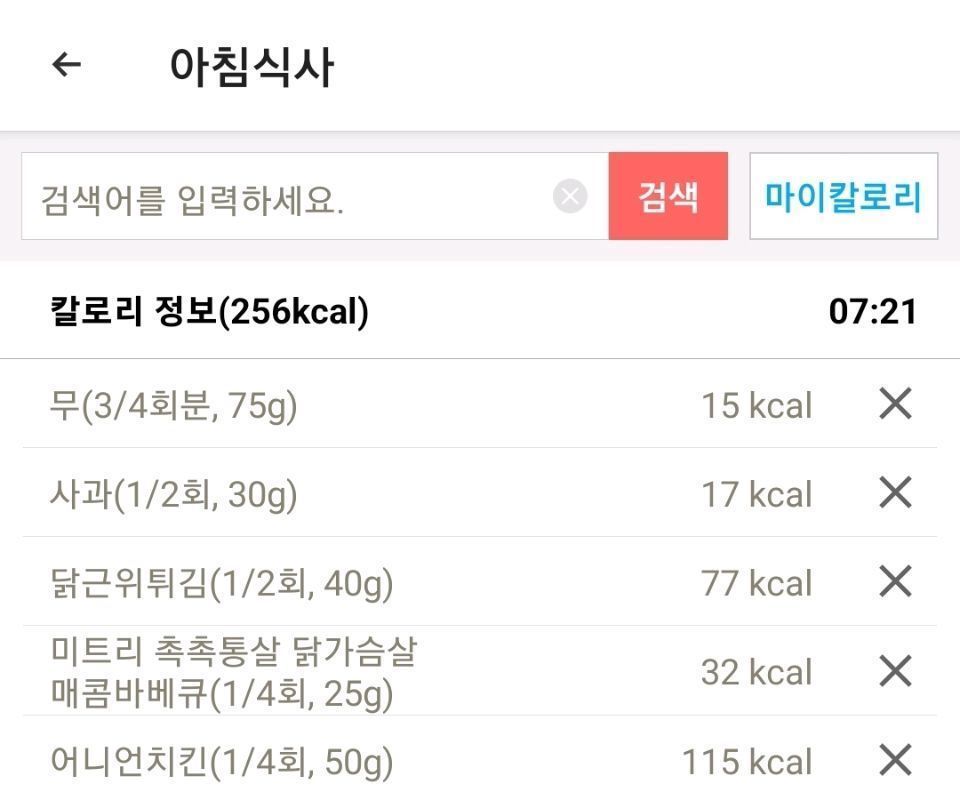Open 마이칼로리
Screen dimensions: 960x792
coord(843,197)
